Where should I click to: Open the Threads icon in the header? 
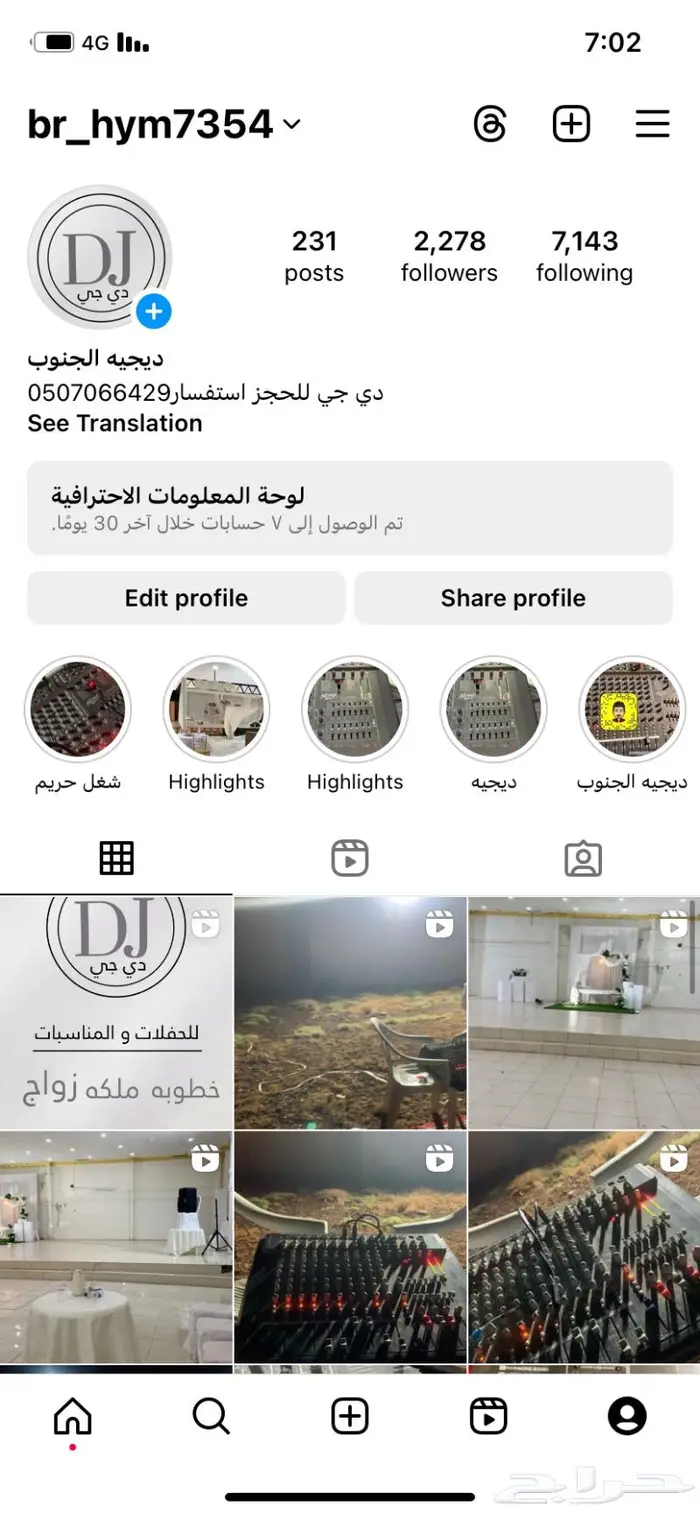(x=490, y=125)
